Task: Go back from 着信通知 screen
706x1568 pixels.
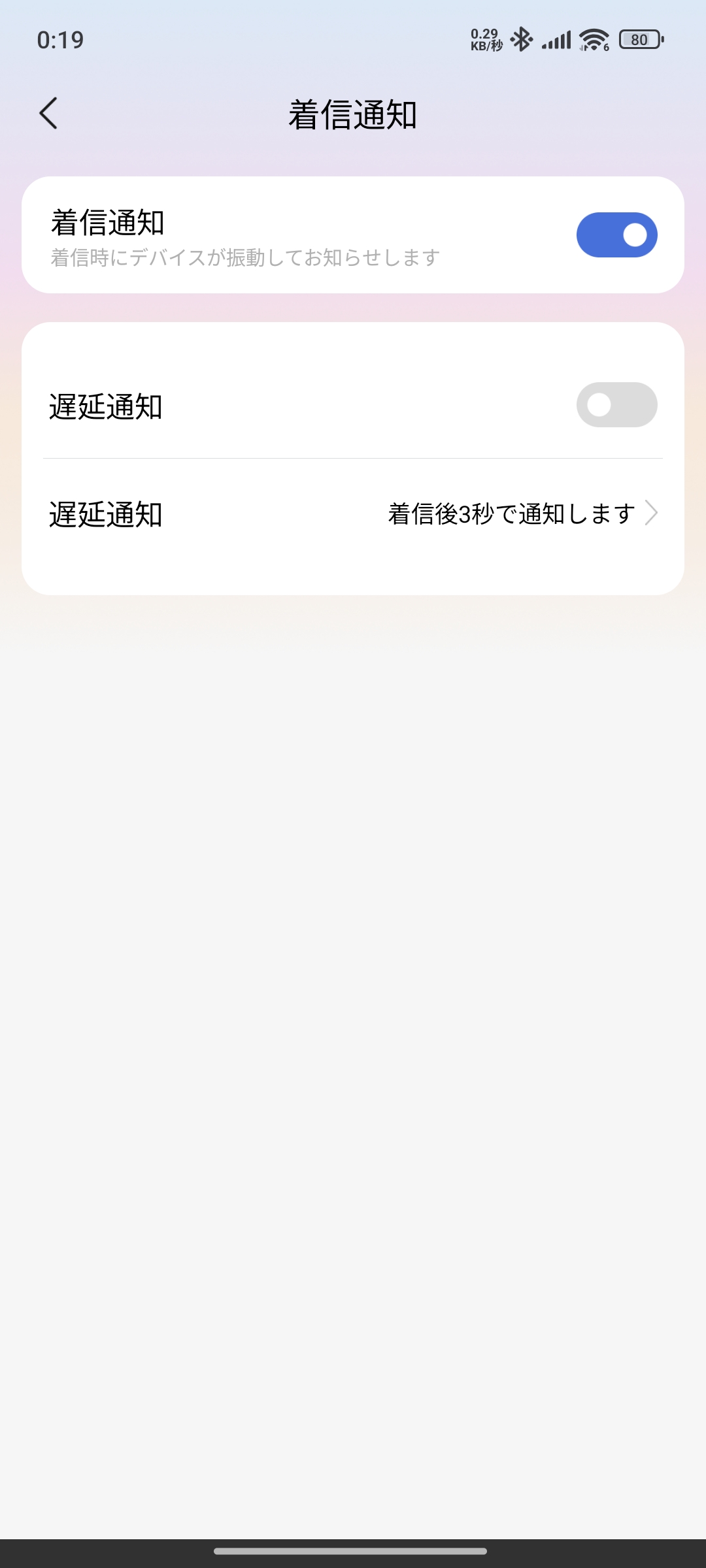Action: 49,114
